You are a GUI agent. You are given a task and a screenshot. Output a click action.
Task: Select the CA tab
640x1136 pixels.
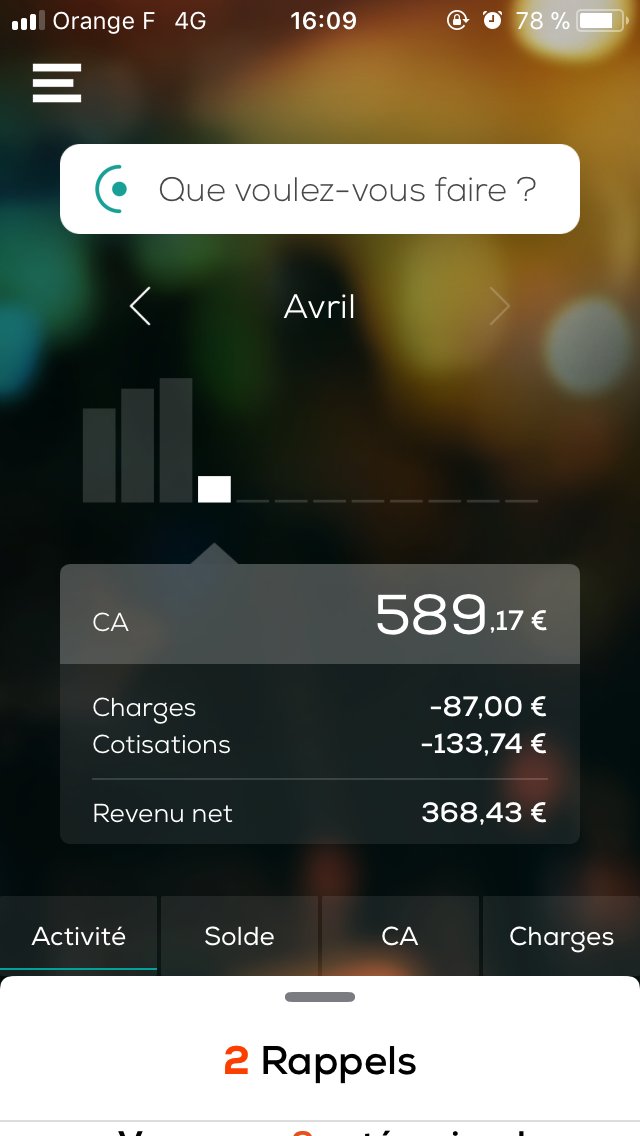click(x=400, y=936)
